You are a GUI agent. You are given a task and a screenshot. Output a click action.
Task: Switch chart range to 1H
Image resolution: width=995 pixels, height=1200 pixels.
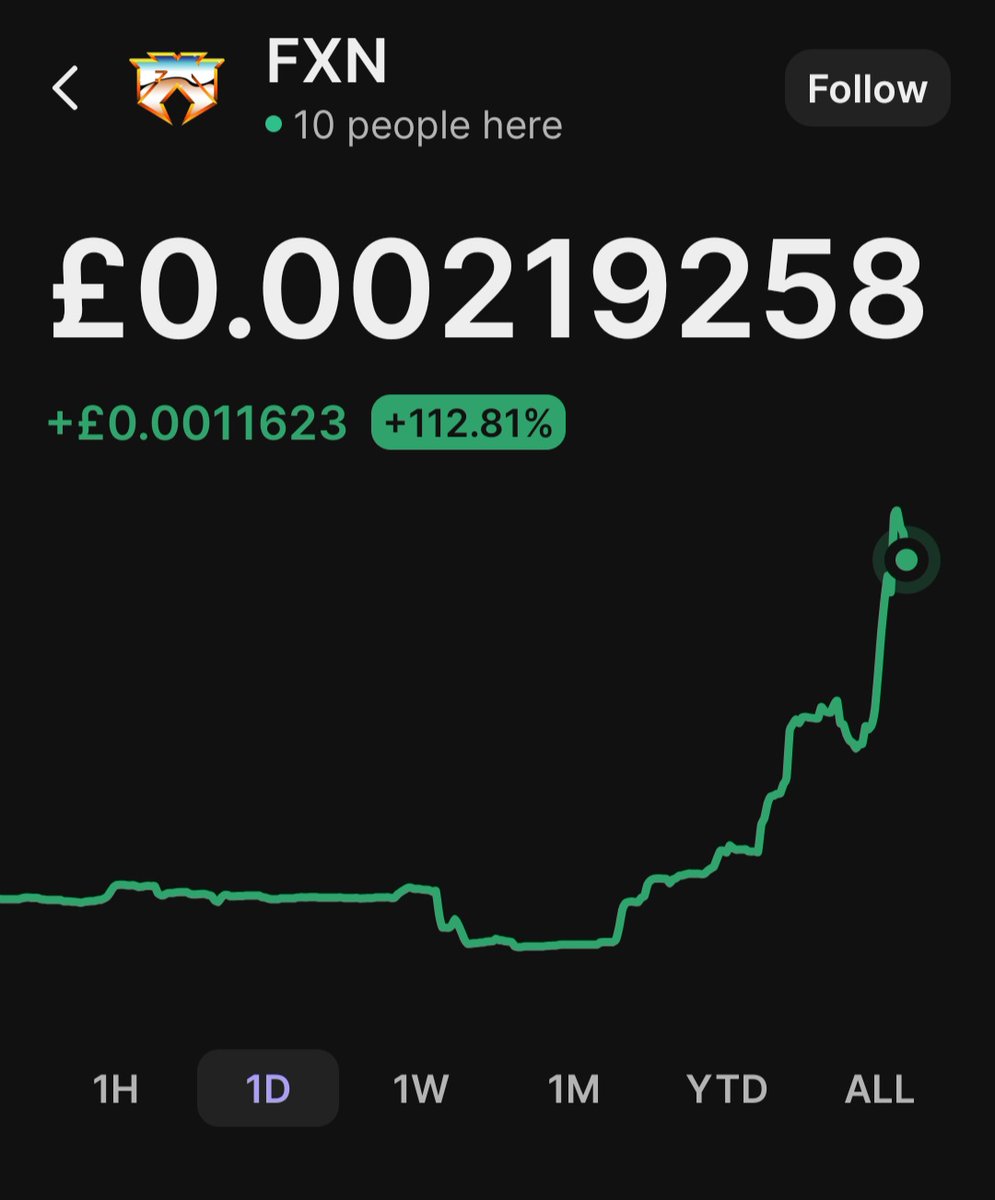tap(115, 1088)
